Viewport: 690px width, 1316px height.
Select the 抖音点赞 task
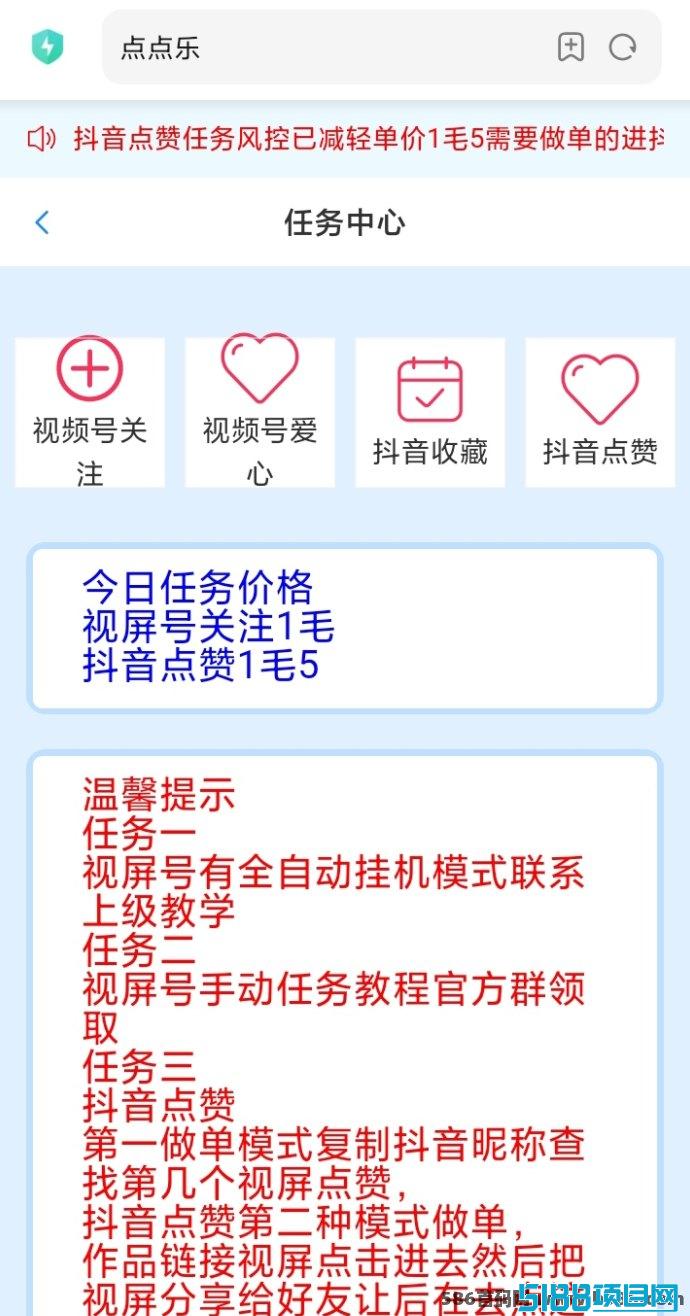(x=600, y=412)
